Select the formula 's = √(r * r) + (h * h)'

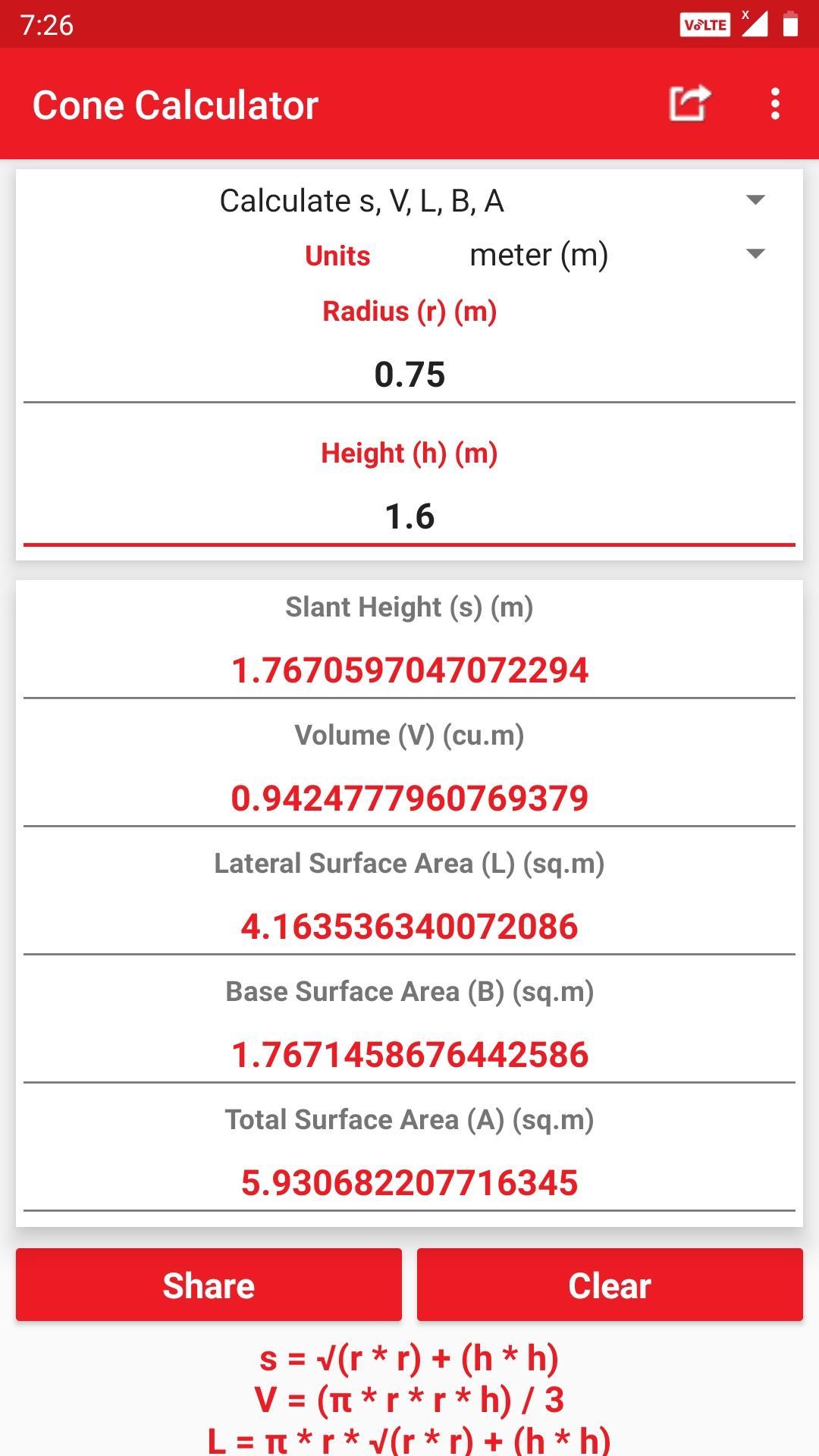[x=409, y=1357]
